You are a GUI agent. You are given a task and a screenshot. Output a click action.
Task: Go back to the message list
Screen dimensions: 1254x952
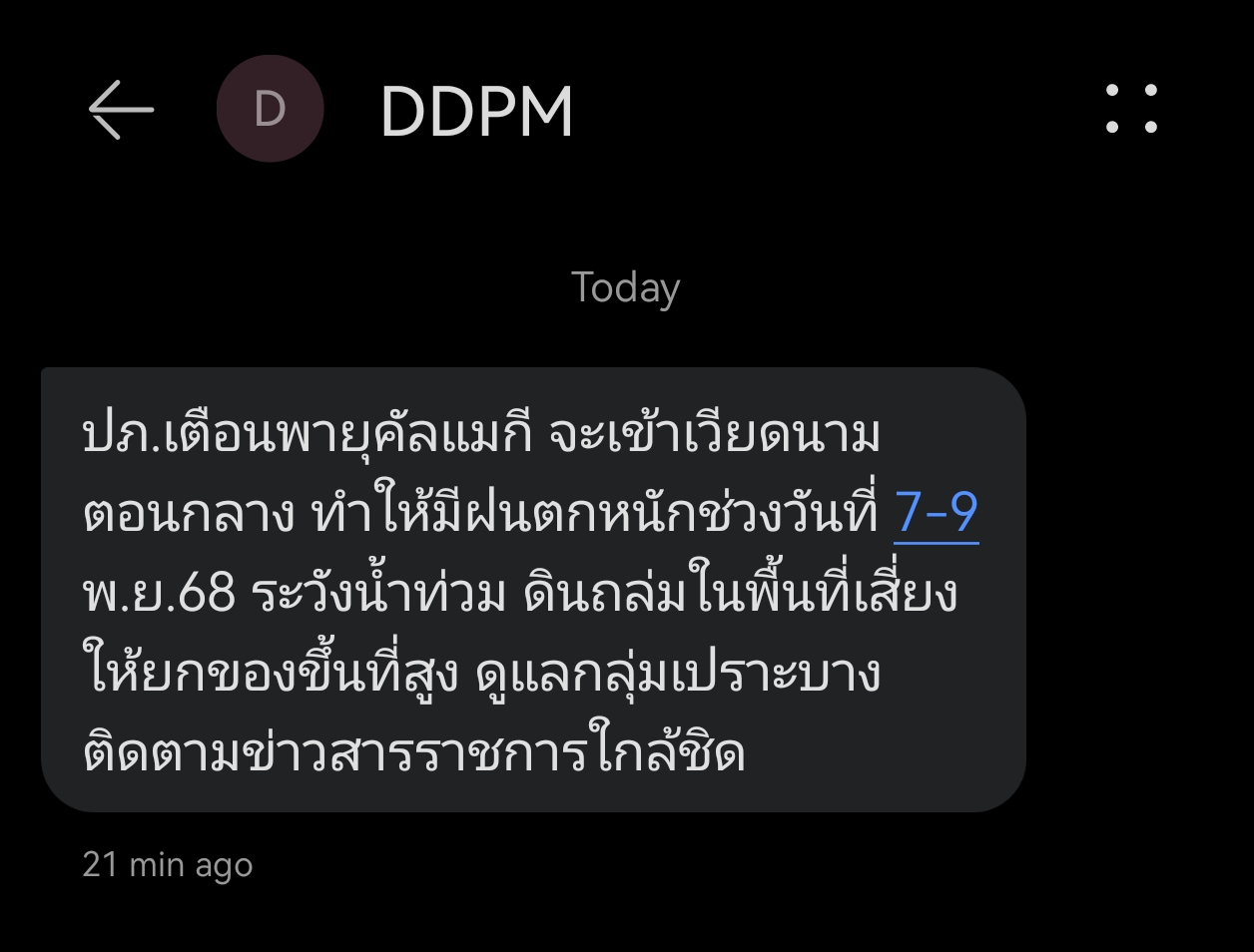[x=121, y=109]
